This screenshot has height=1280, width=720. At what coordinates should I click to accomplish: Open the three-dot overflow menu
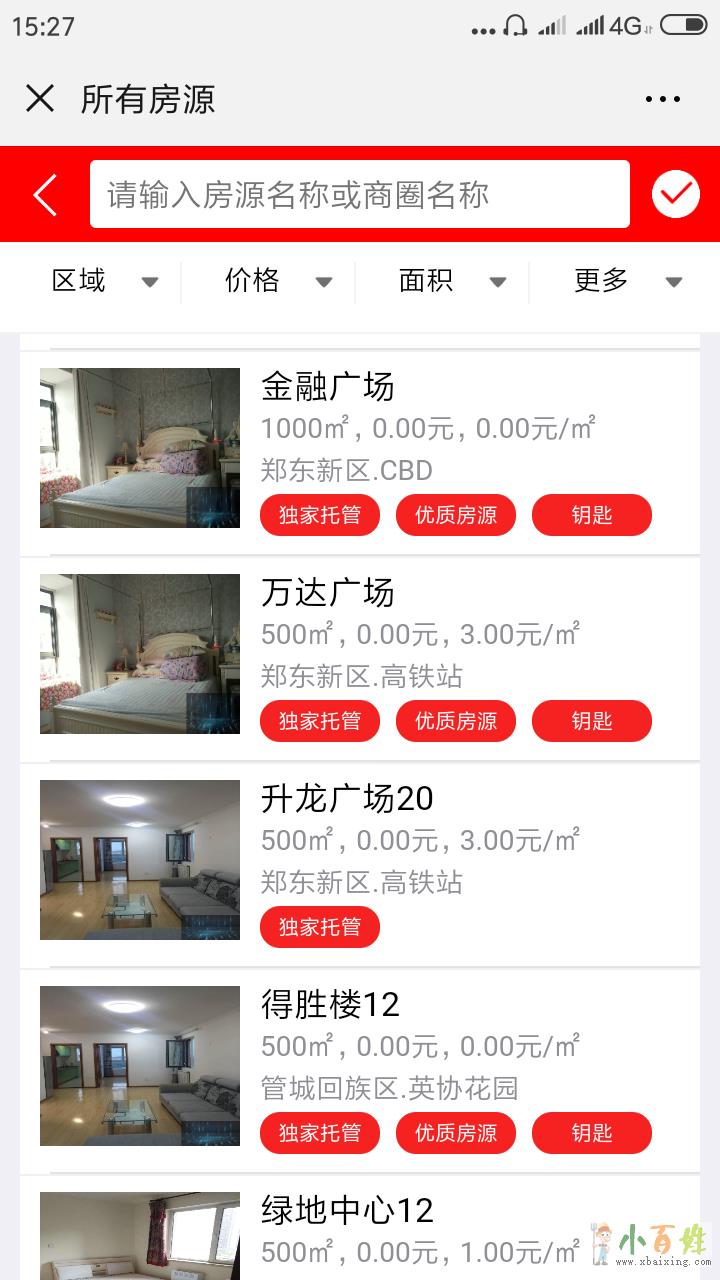point(662,99)
